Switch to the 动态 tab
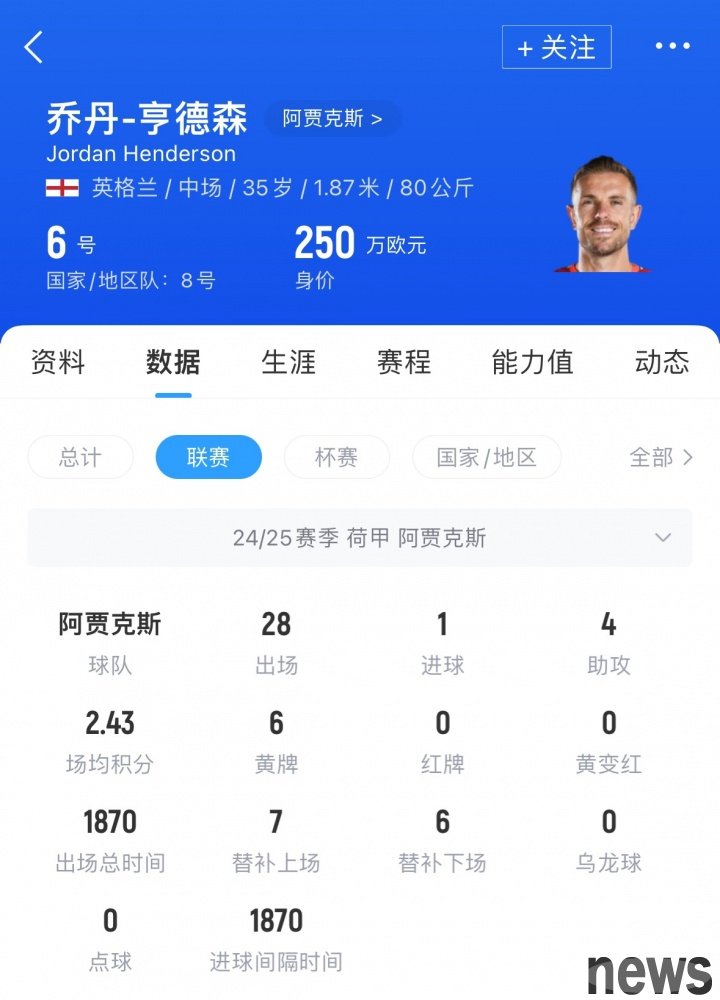The width and height of the screenshot is (720, 1000). tap(662, 362)
